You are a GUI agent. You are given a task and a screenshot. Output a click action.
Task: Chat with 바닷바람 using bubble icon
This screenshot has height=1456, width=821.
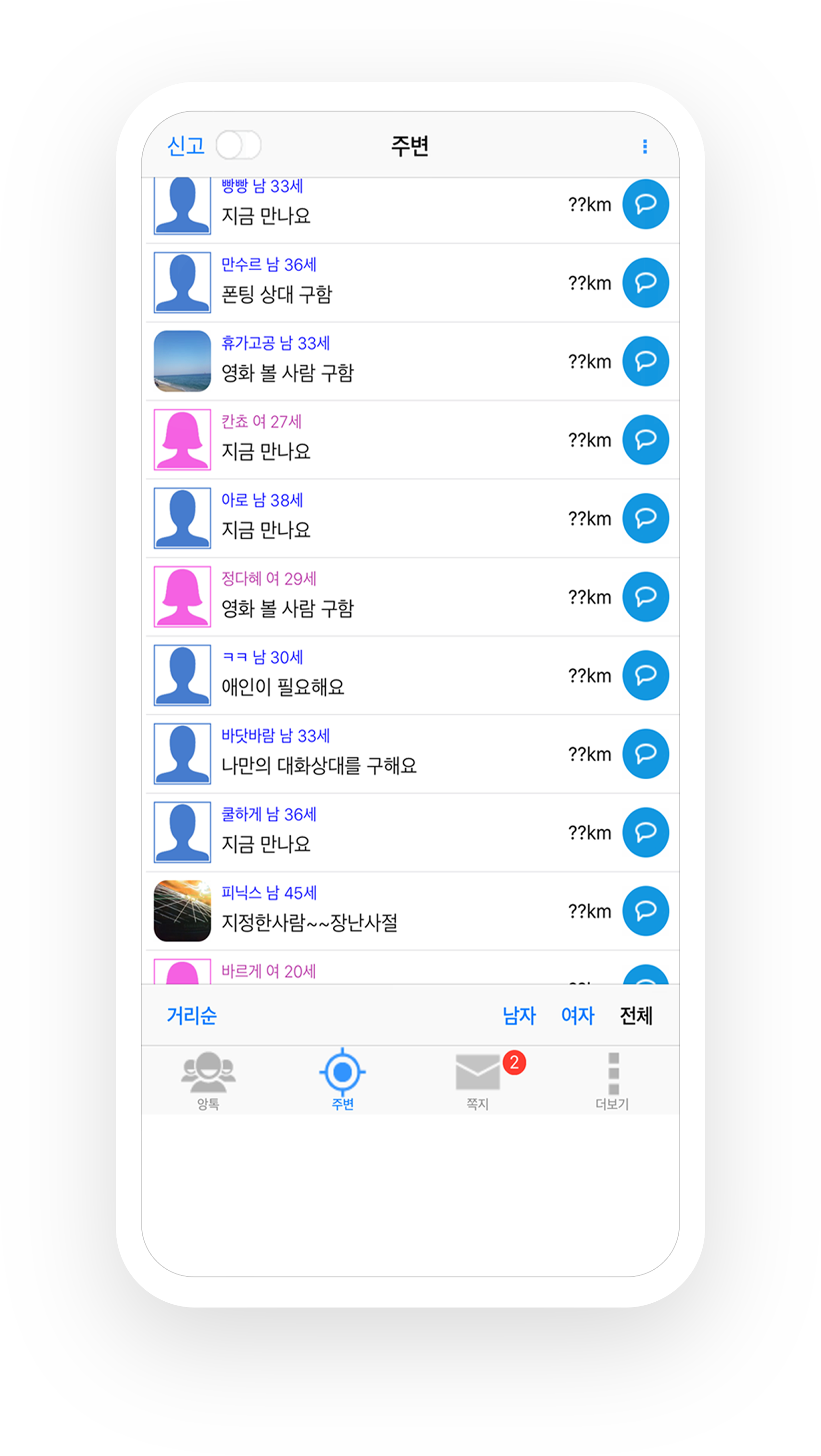coord(645,754)
